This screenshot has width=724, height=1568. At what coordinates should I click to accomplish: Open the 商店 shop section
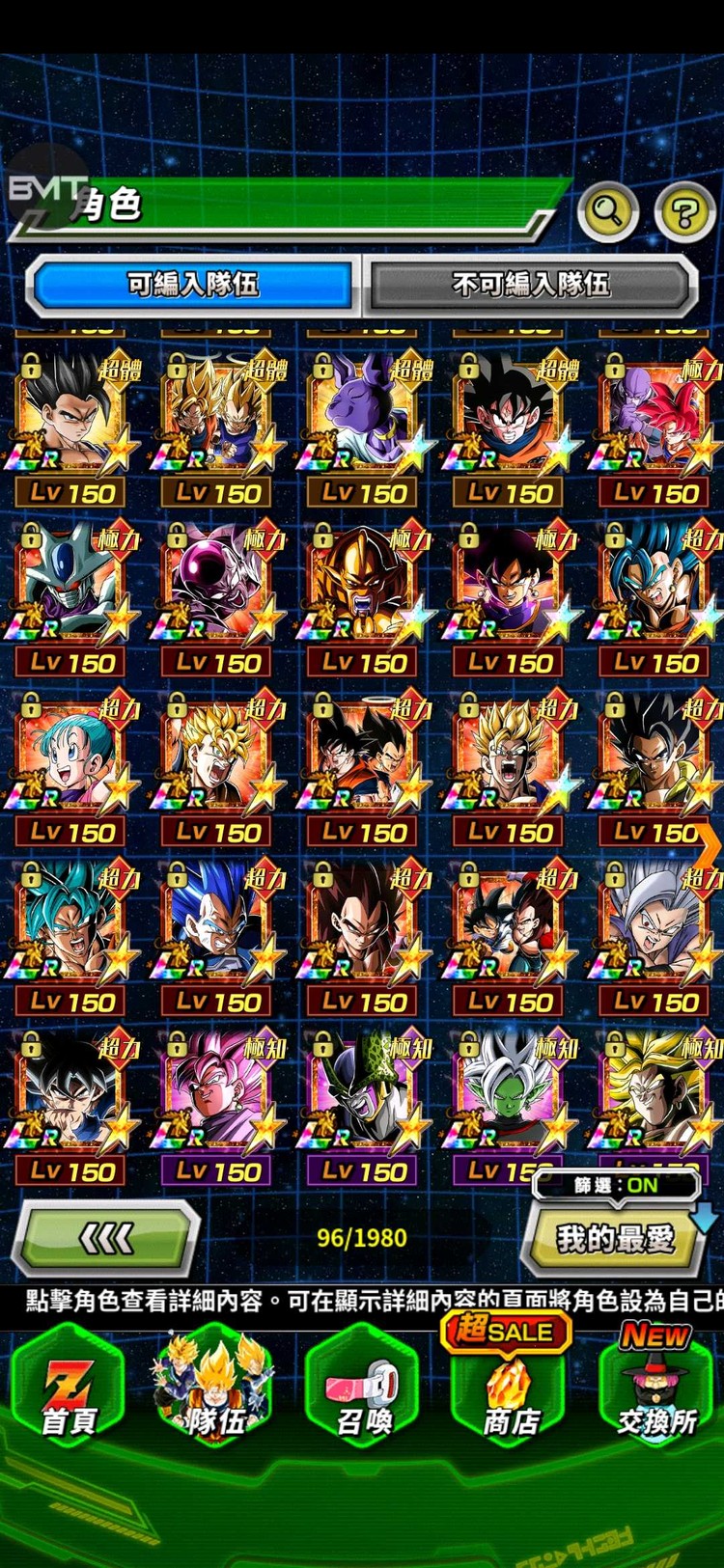pyautogui.click(x=509, y=1389)
